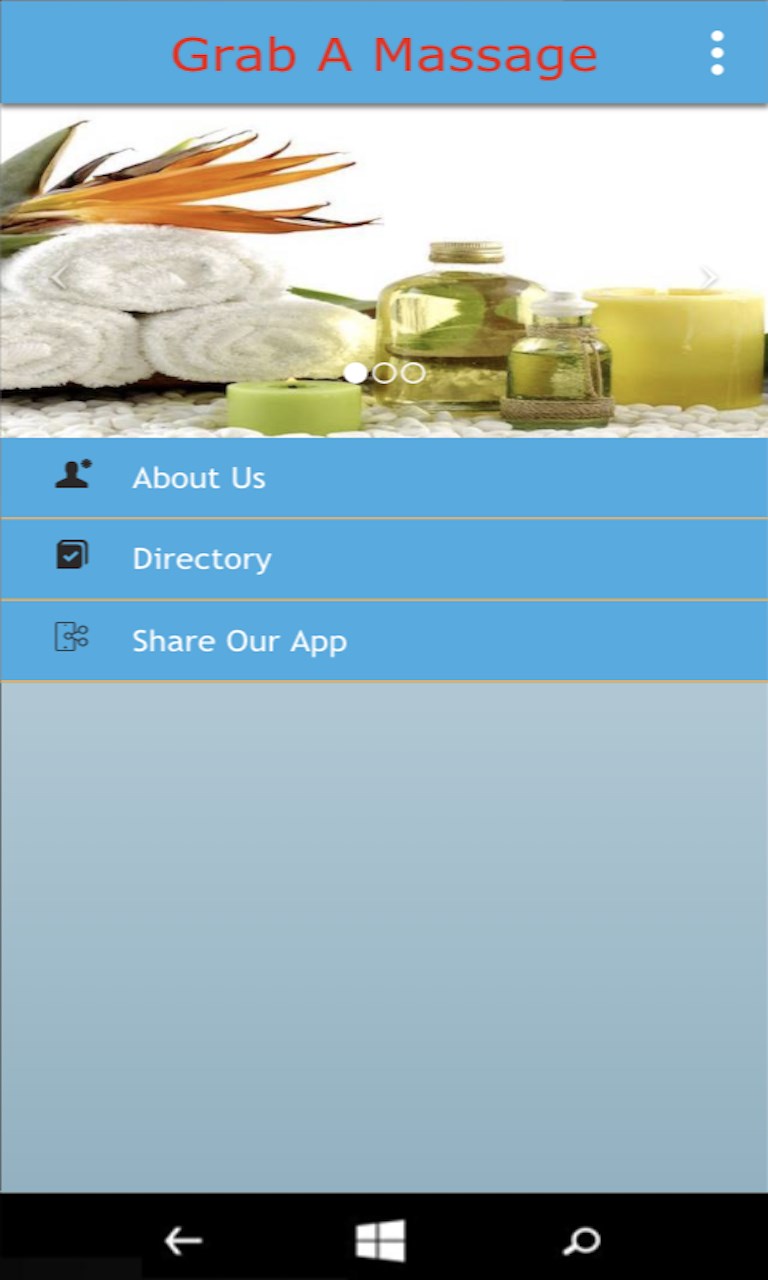This screenshot has height=1280, width=768.
Task: Go back with the system back arrow
Action: click(183, 1241)
